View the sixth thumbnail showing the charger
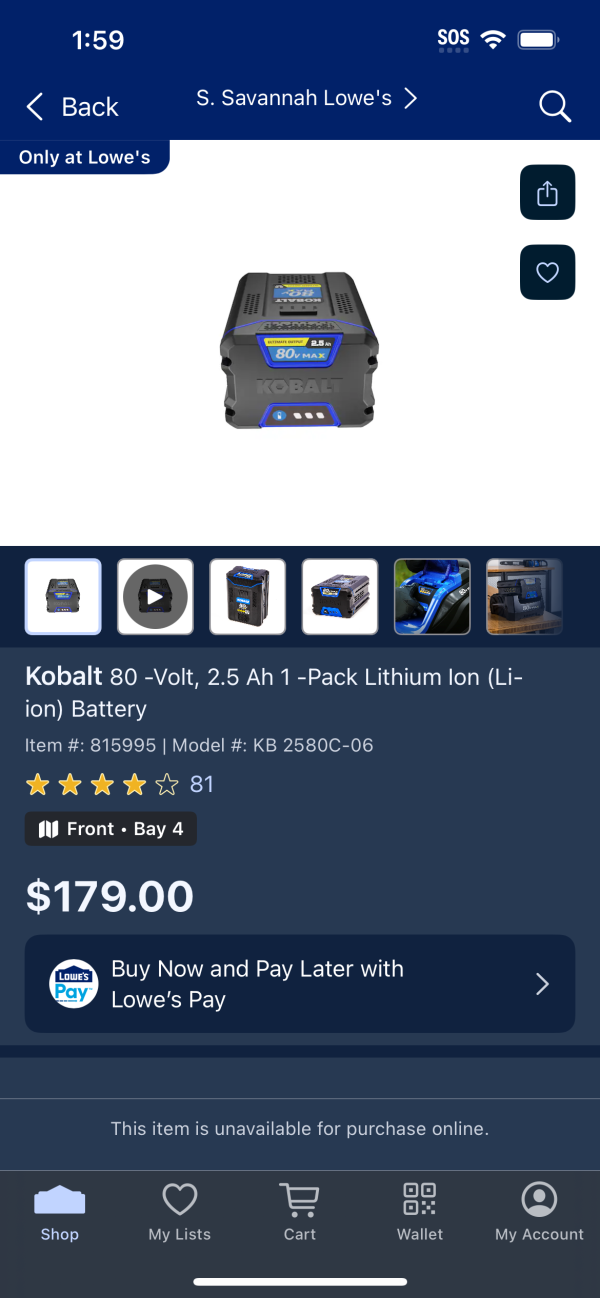Screen dimensions: 600x1298 click(524, 597)
